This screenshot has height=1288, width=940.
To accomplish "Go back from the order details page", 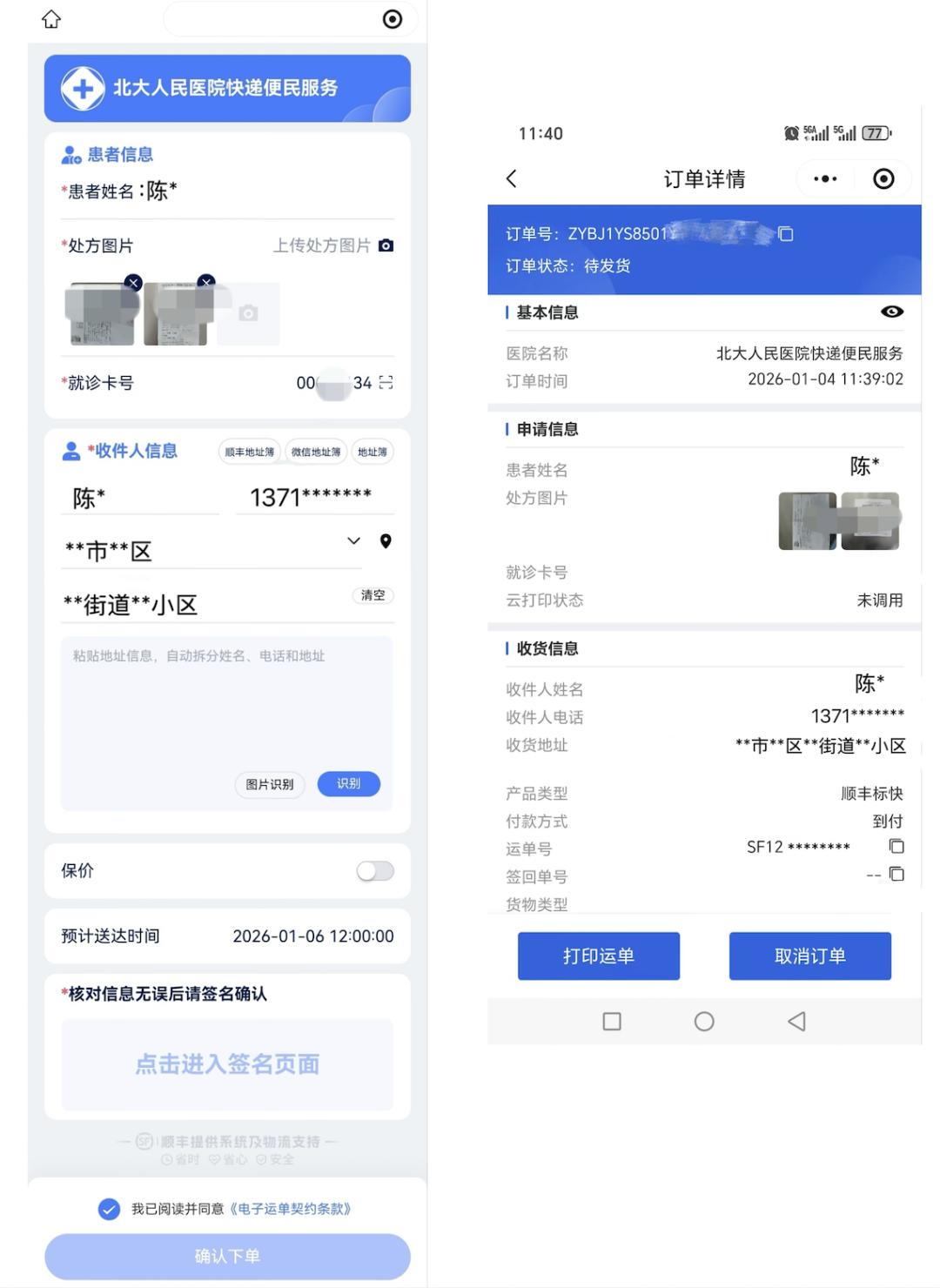I will (x=512, y=179).
